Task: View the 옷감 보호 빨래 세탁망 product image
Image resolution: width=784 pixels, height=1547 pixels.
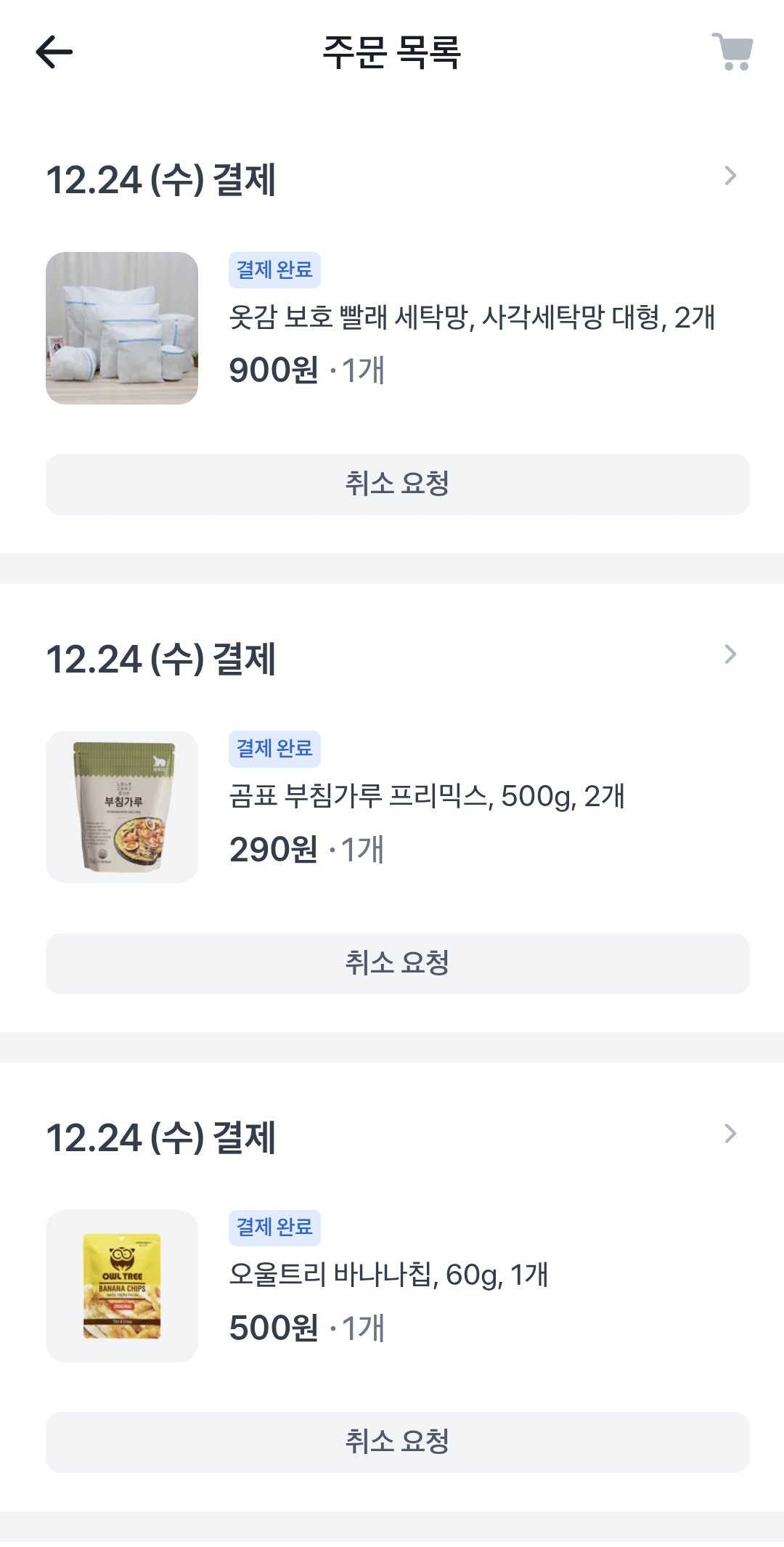Action: 122,328
